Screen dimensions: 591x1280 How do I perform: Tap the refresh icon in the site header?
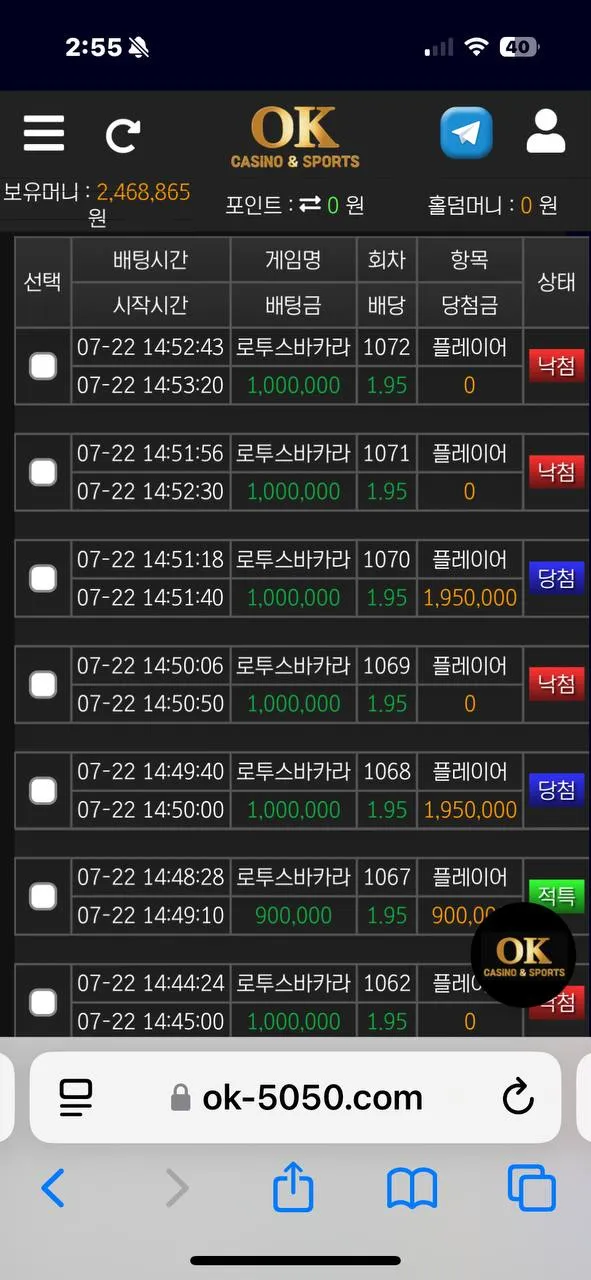click(123, 135)
